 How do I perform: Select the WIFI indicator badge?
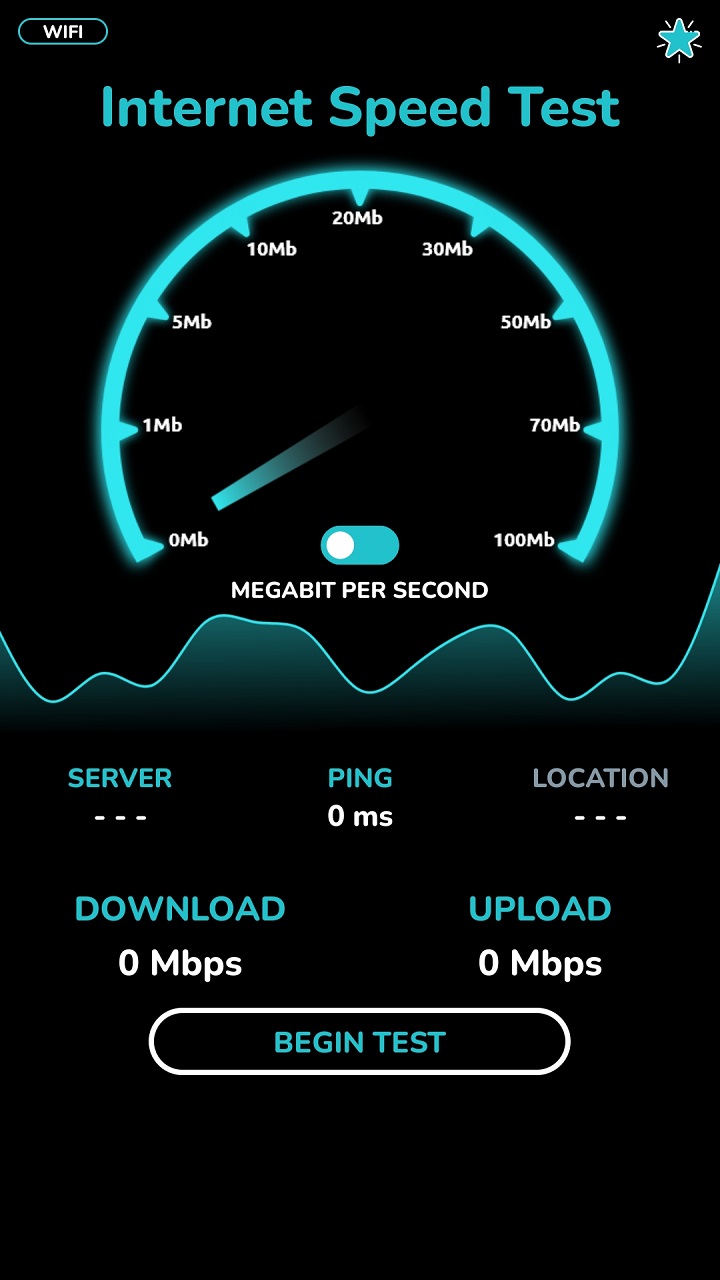[x=63, y=32]
